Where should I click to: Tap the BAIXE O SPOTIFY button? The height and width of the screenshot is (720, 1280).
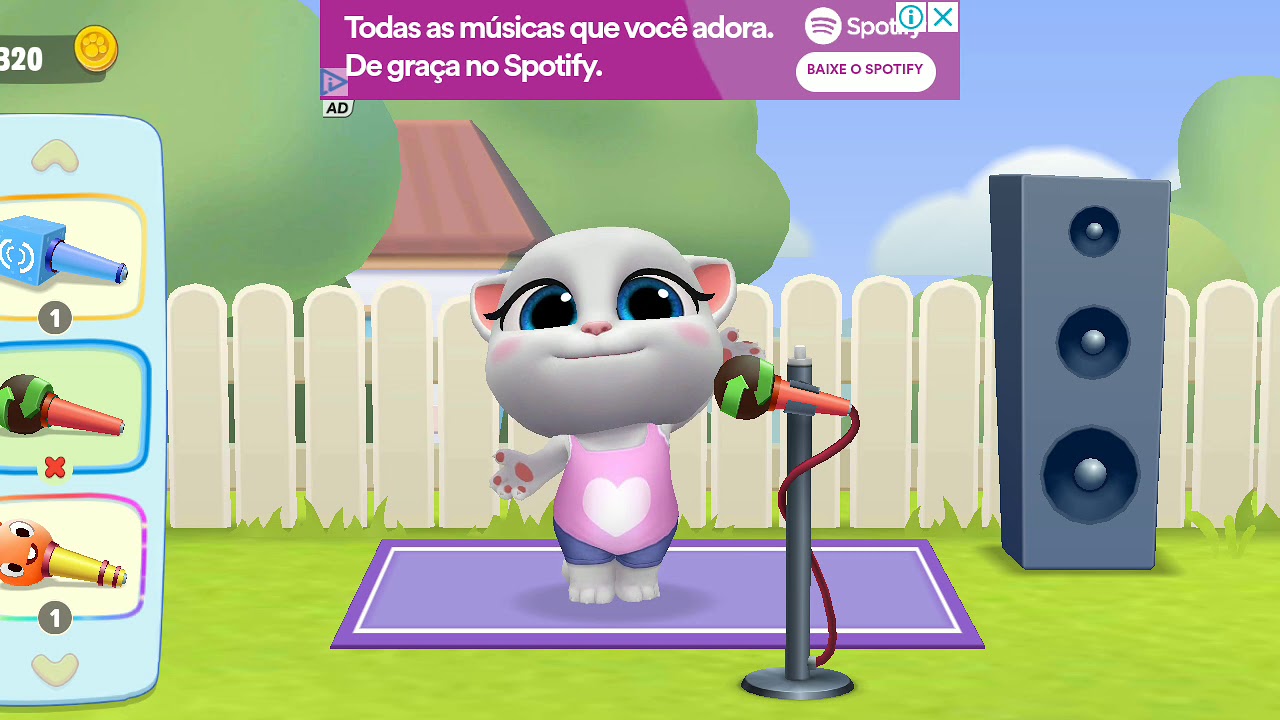865,71
